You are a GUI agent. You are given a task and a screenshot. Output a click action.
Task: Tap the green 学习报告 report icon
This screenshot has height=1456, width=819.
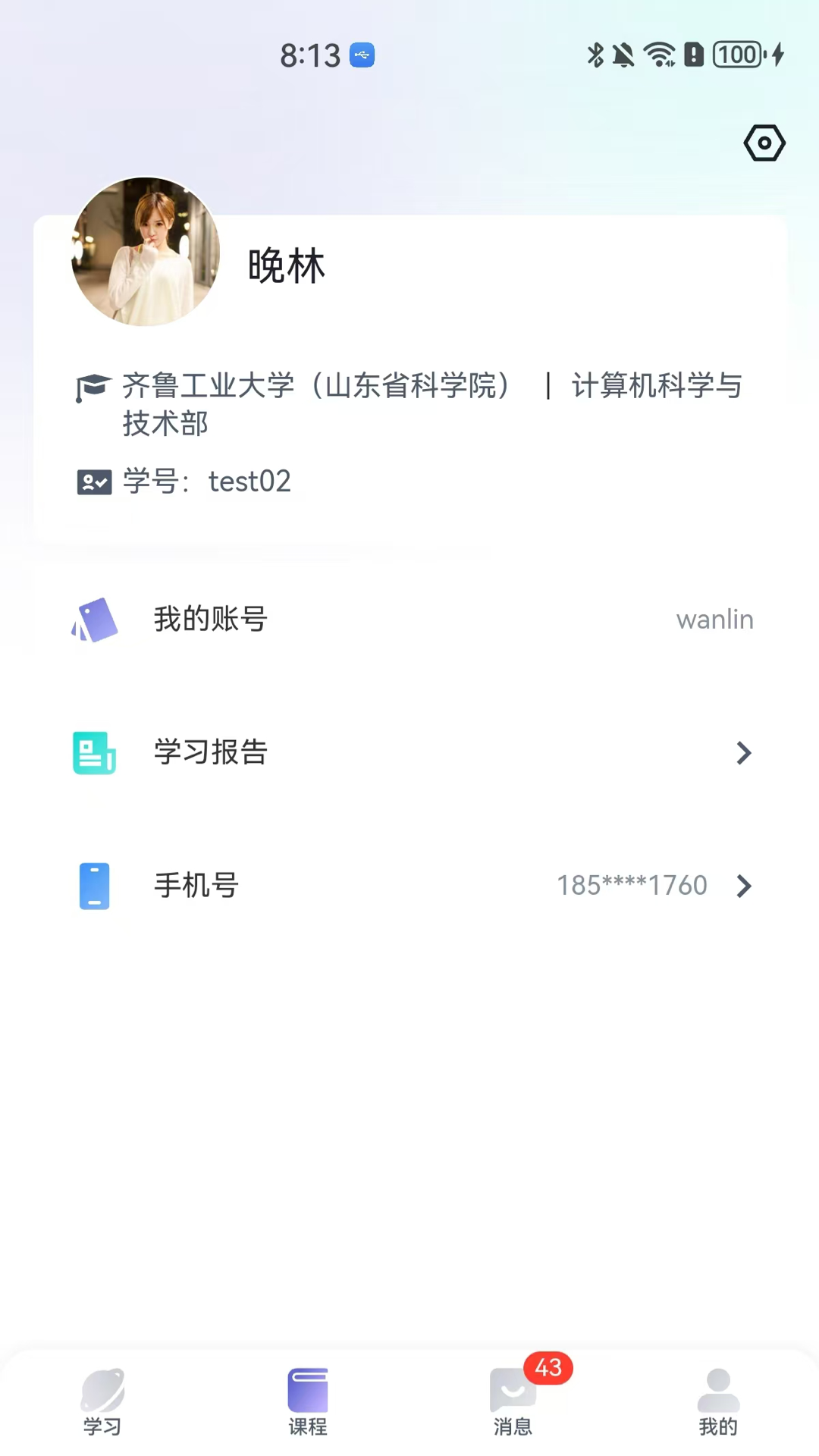tap(94, 752)
